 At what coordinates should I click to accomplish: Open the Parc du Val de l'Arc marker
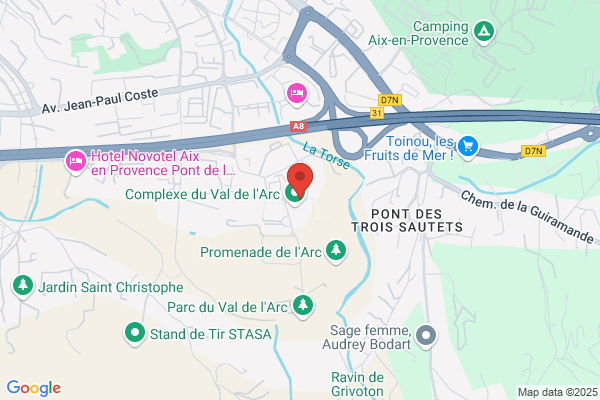point(303,306)
